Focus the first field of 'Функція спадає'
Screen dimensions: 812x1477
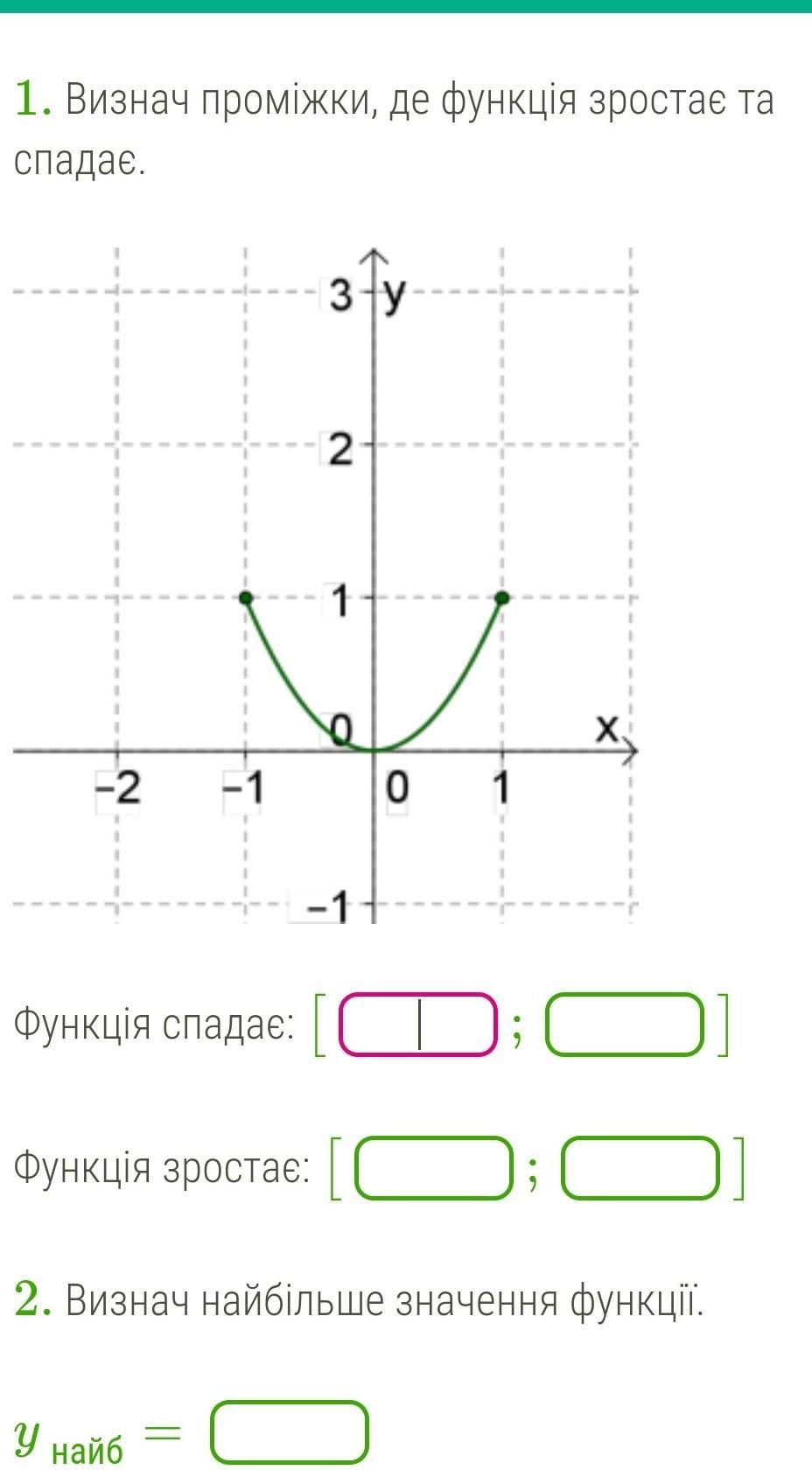click(x=417, y=1025)
